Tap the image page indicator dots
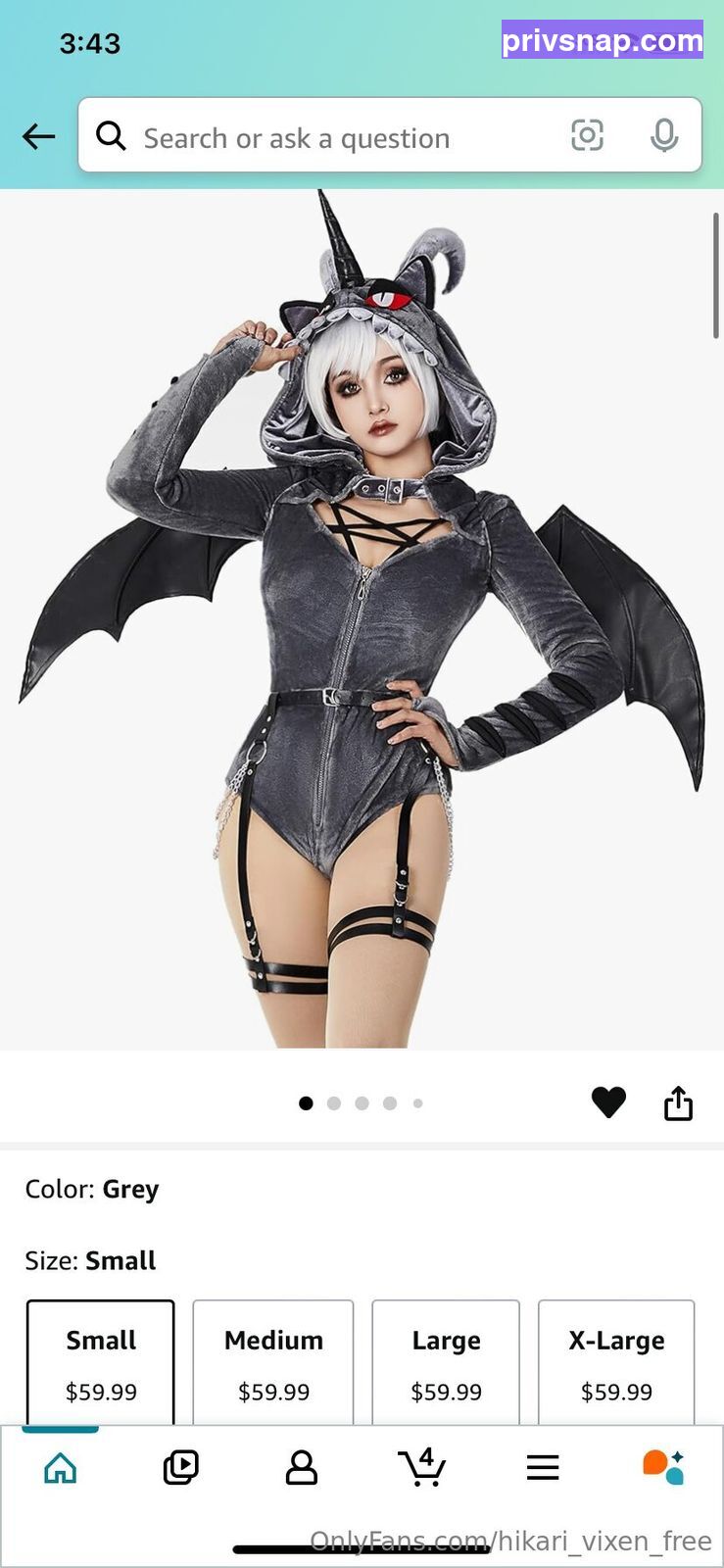The image size is (724, 1568). (362, 1103)
